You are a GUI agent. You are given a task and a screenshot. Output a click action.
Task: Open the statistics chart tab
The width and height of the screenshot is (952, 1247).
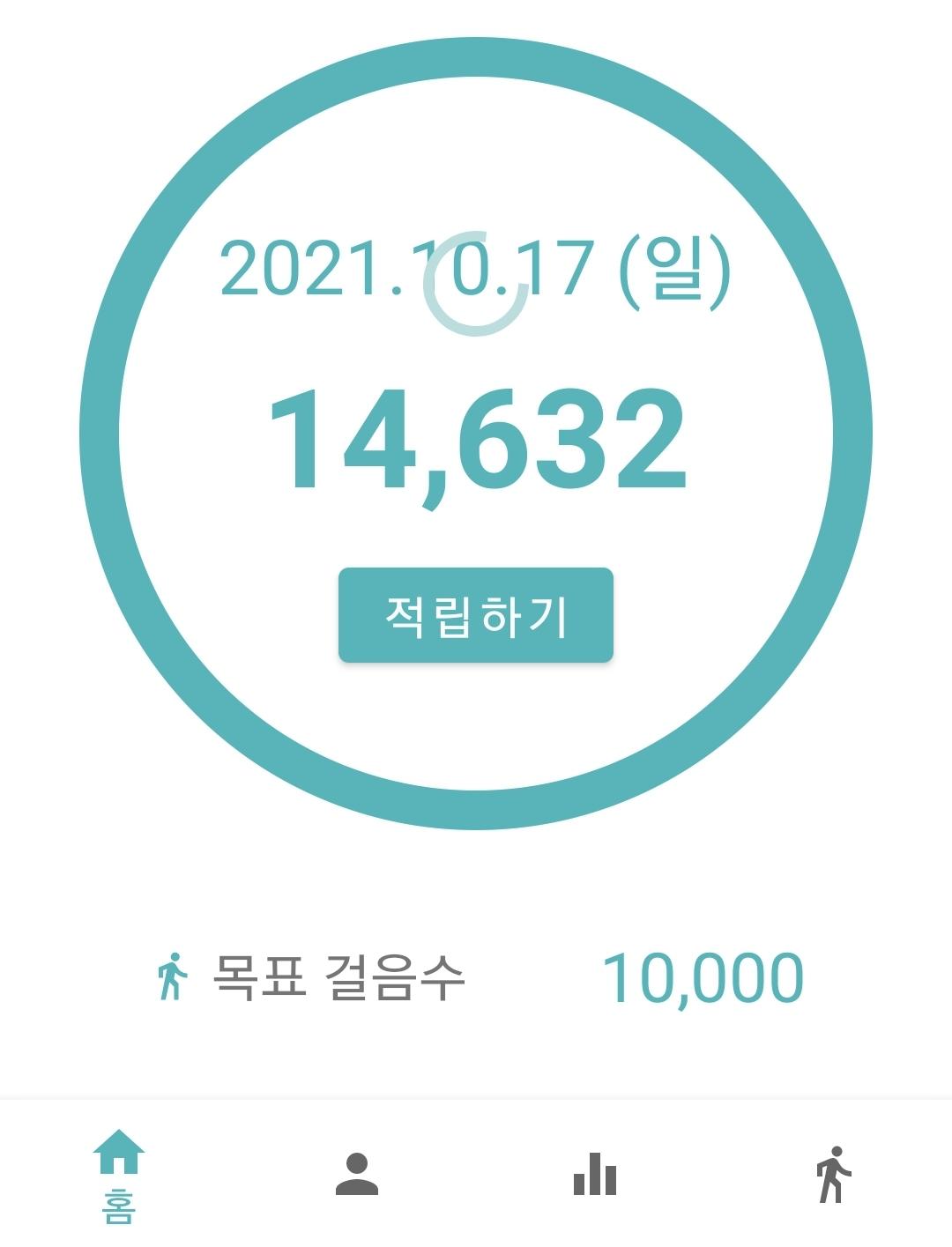click(595, 1175)
